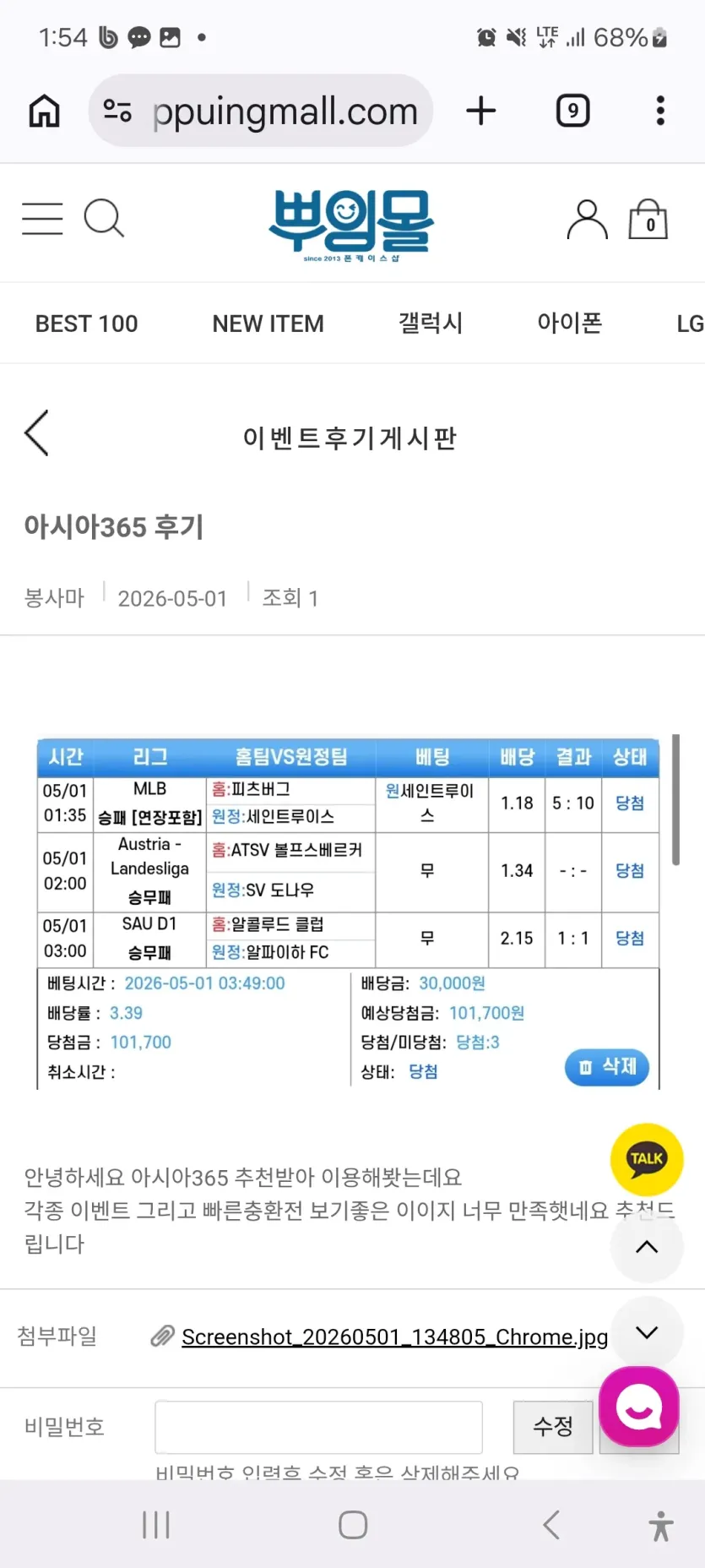Tap the 수정 edit button
Screen dimensions: 705x1568
click(553, 1427)
